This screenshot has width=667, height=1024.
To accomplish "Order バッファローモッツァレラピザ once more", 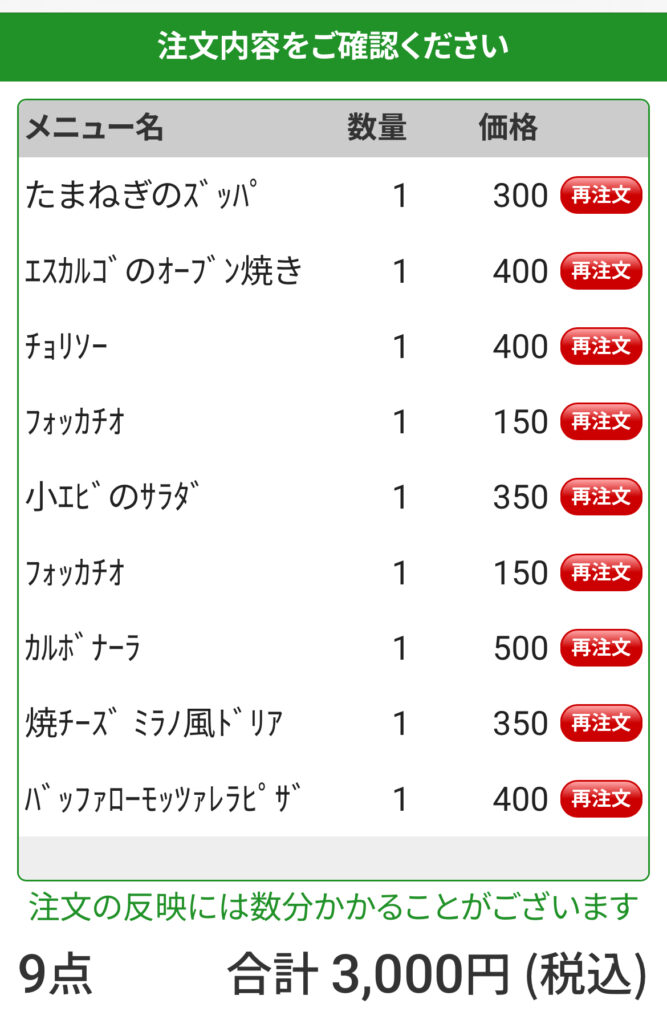I will click(600, 799).
